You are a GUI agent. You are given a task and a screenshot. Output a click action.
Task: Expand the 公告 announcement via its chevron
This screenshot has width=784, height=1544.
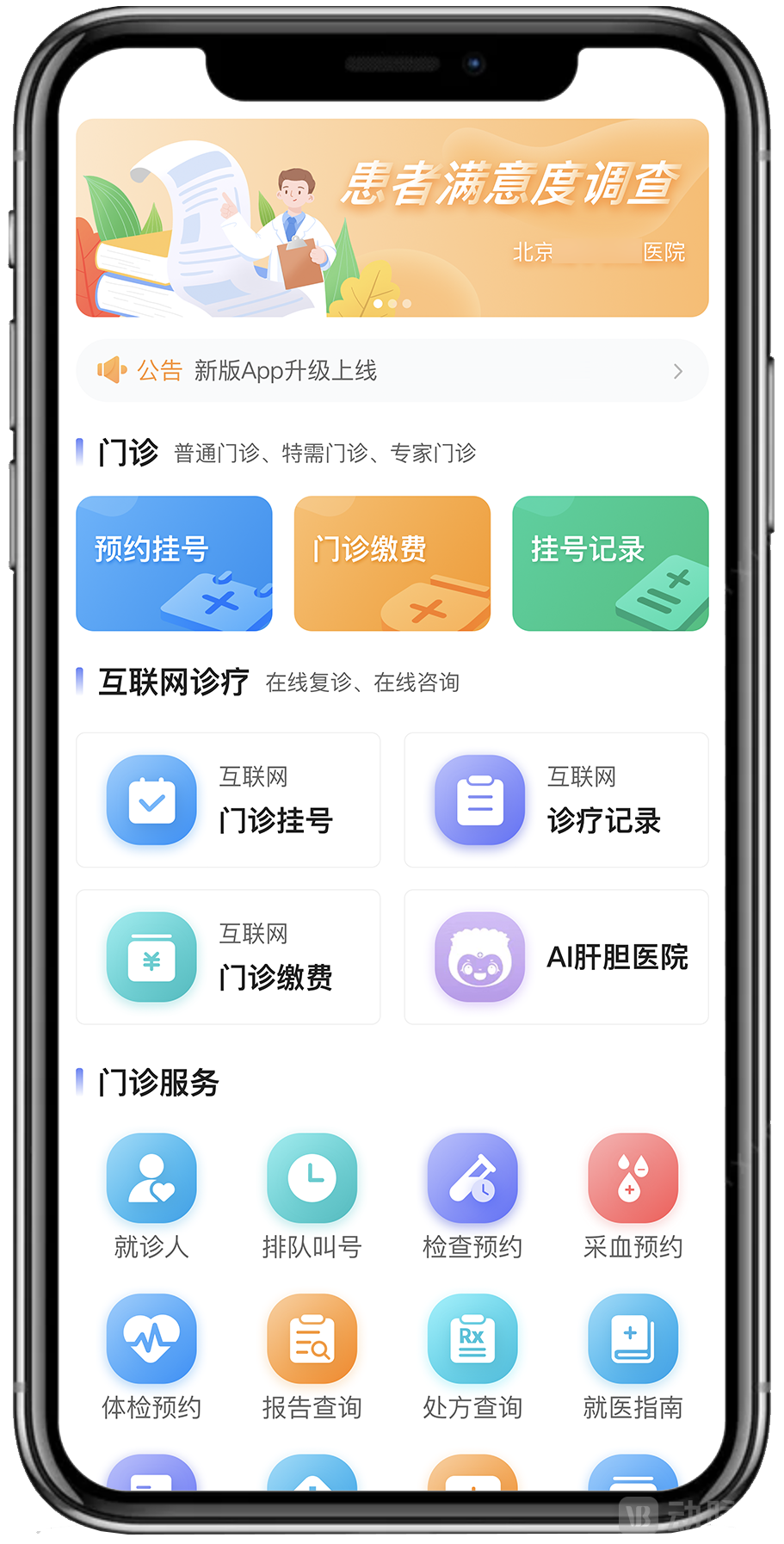pos(678,370)
